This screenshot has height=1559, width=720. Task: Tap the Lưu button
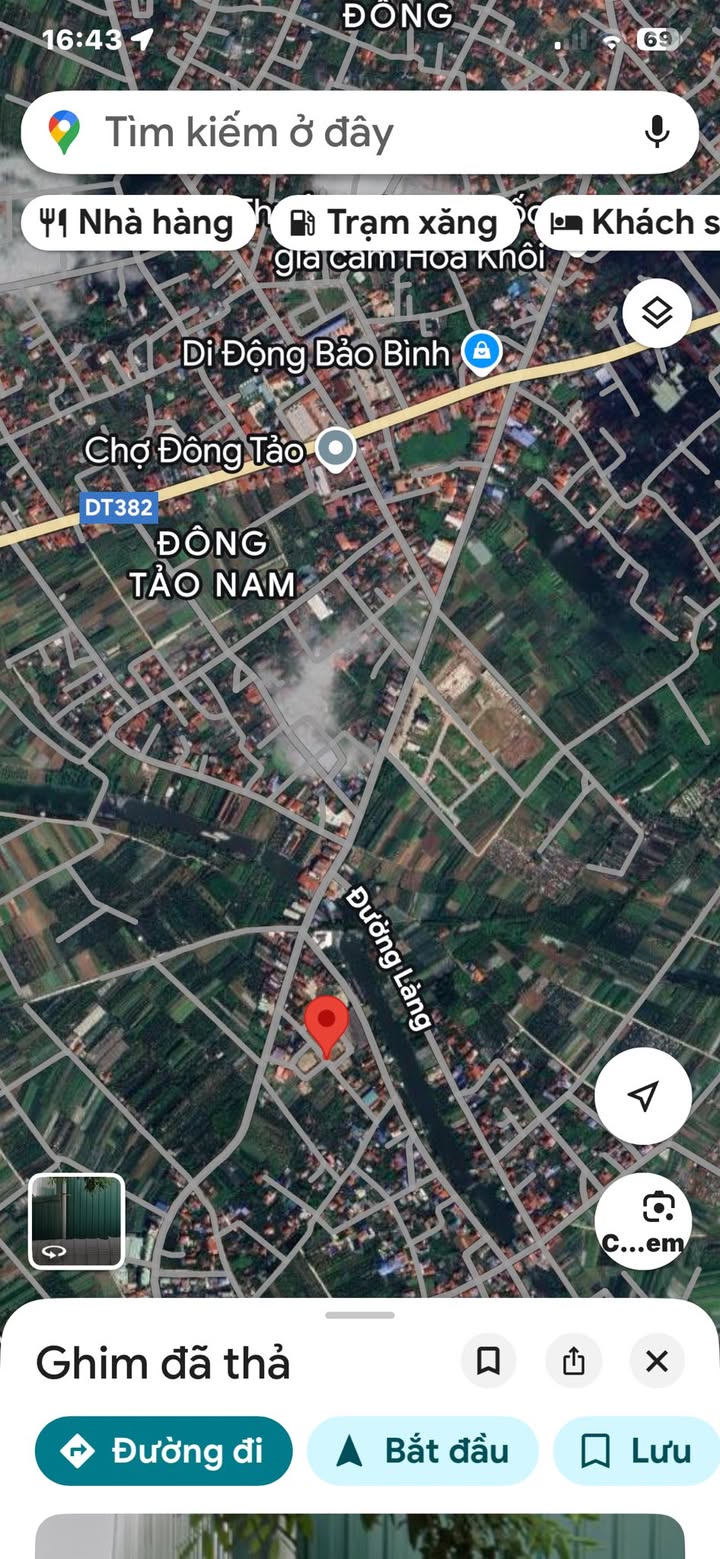click(x=636, y=1451)
